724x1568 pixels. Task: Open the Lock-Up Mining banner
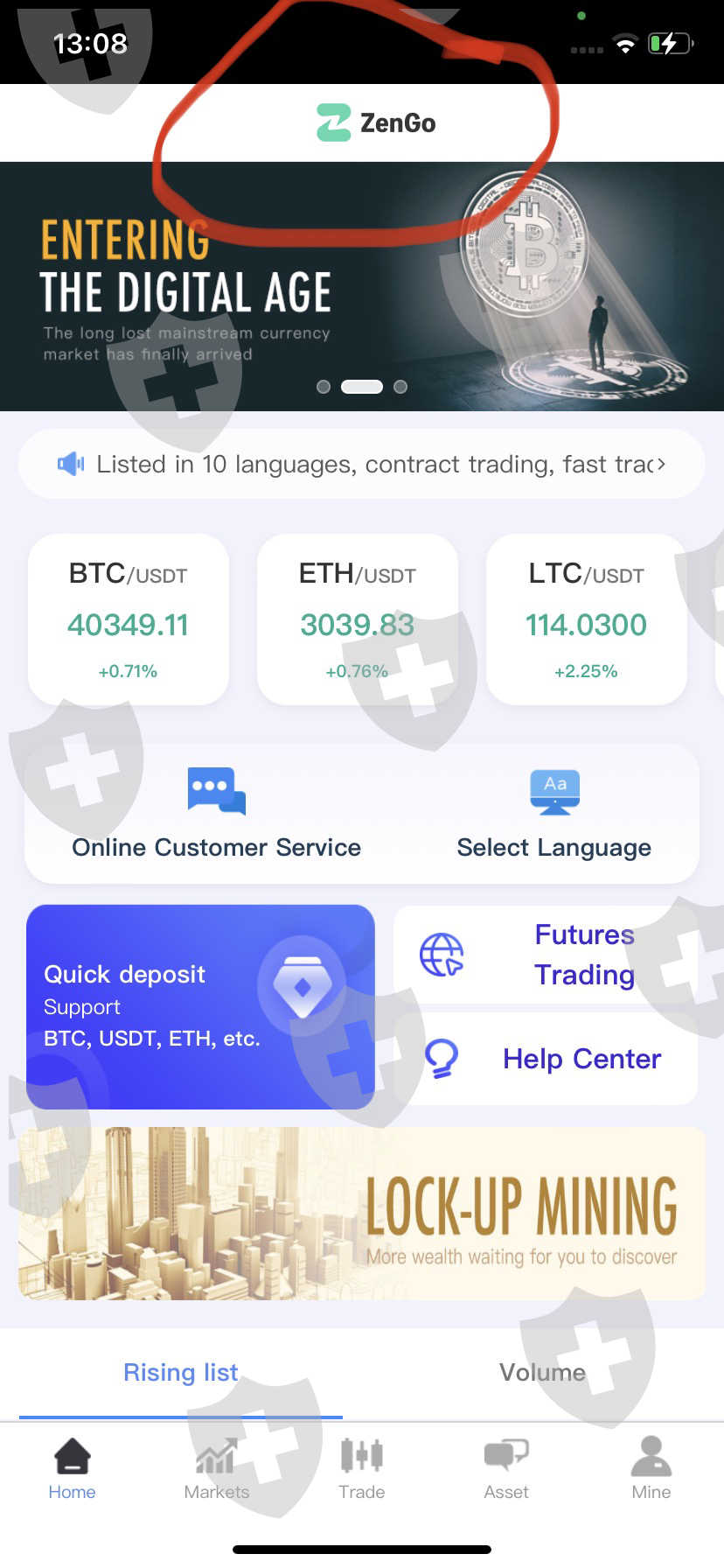(x=362, y=1214)
